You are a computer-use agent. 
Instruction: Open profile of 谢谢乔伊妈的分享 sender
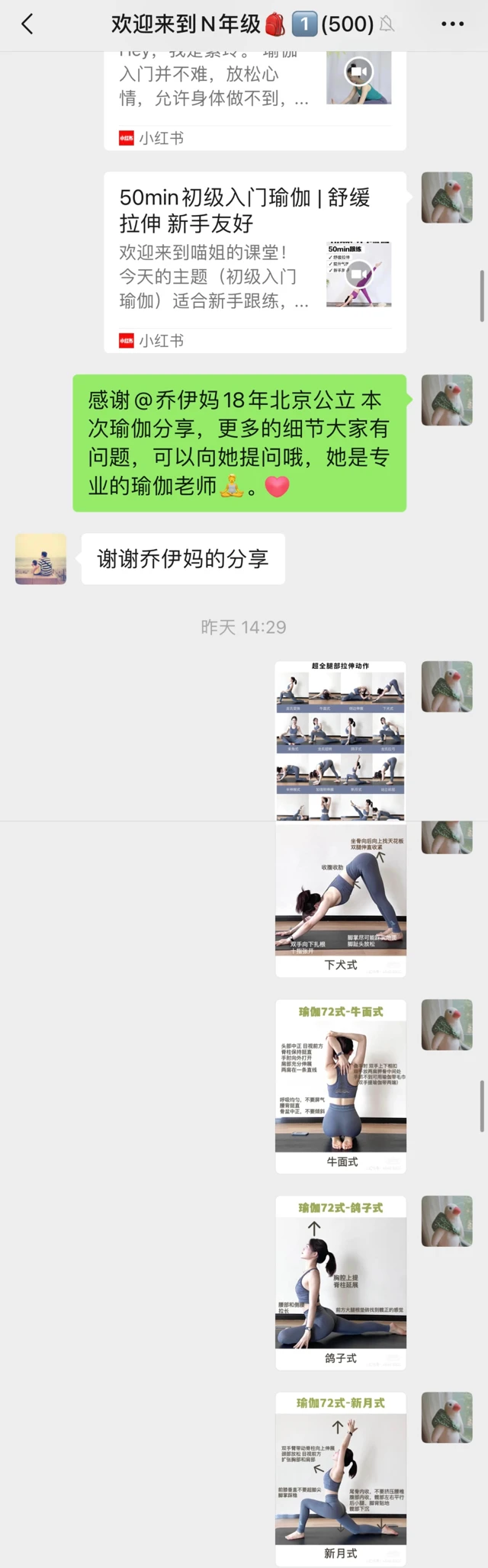41,559
